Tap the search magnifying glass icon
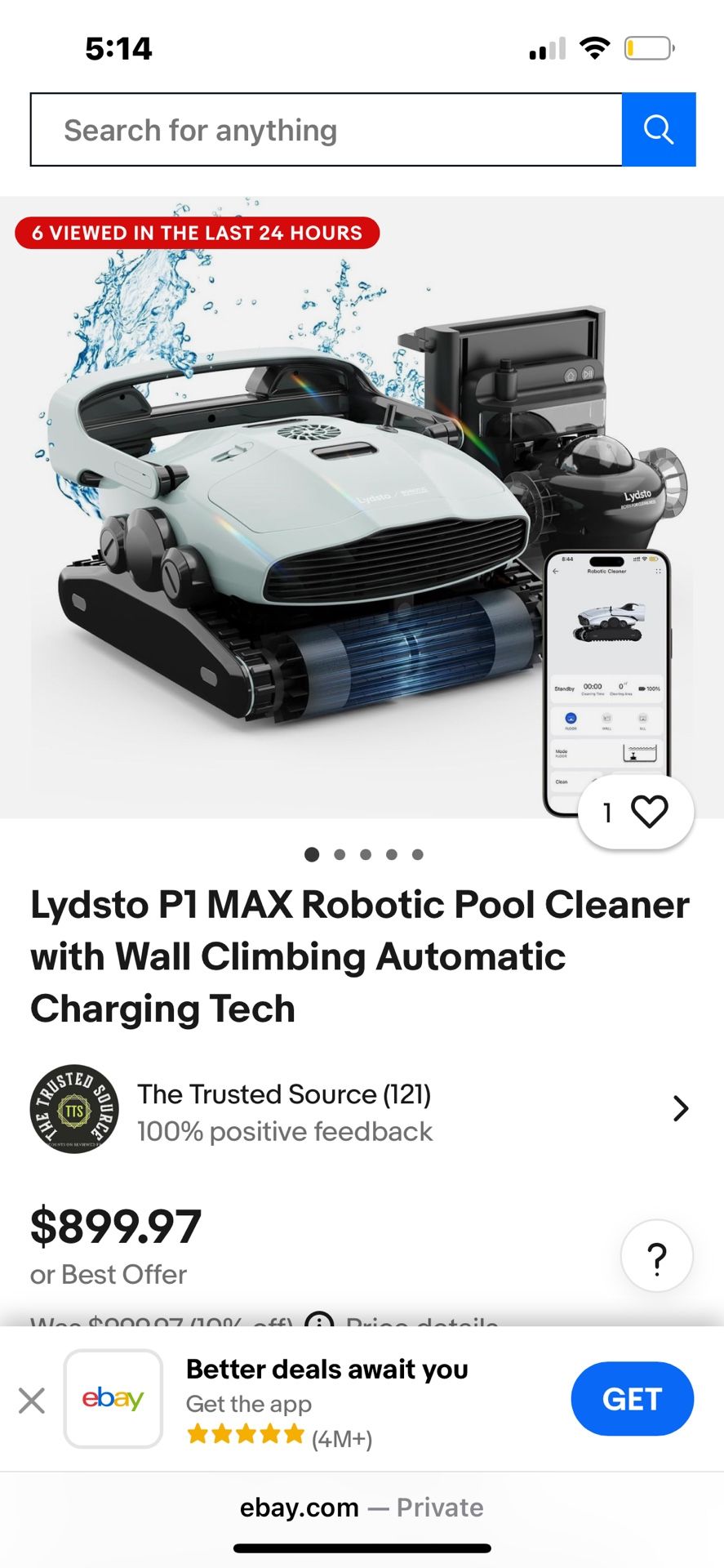724x1568 pixels. [658, 129]
